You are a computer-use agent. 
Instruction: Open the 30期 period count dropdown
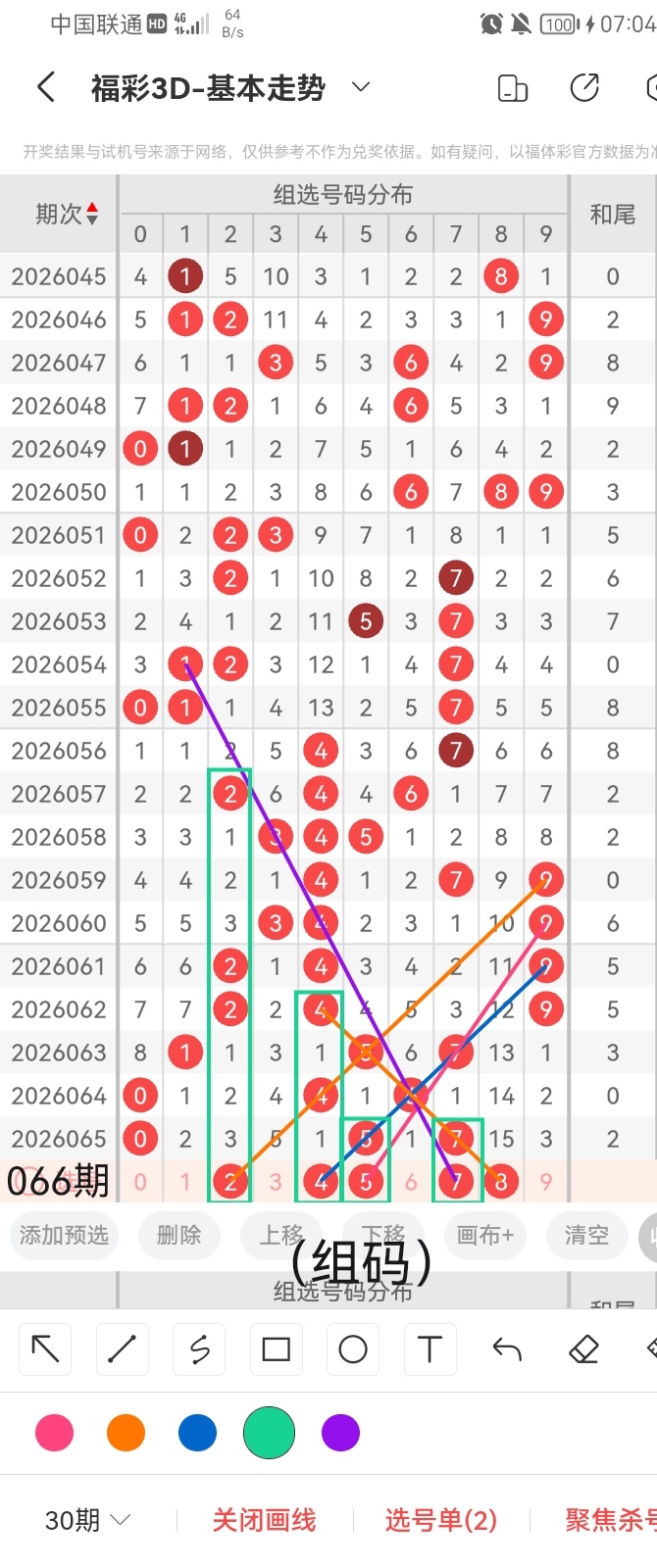(87, 1520)
